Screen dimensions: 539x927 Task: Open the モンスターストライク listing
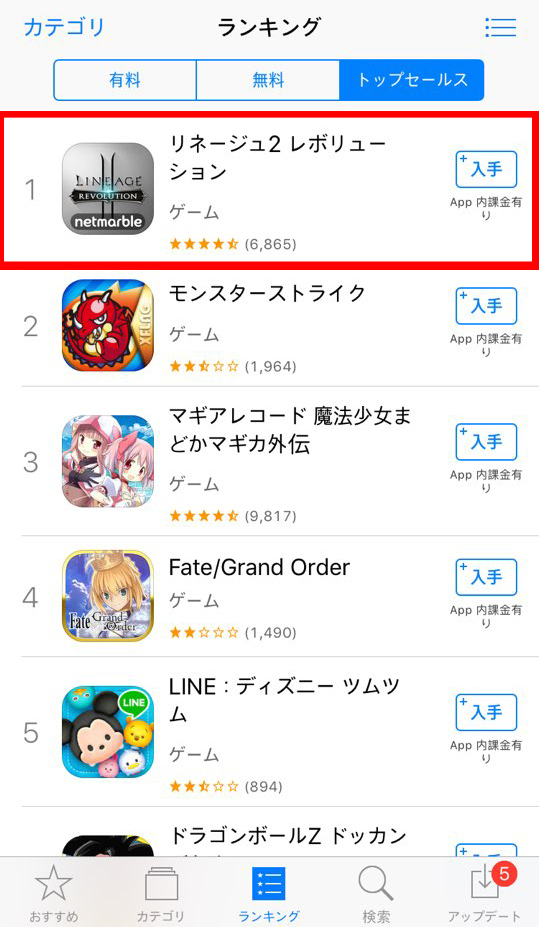(270, 326)
